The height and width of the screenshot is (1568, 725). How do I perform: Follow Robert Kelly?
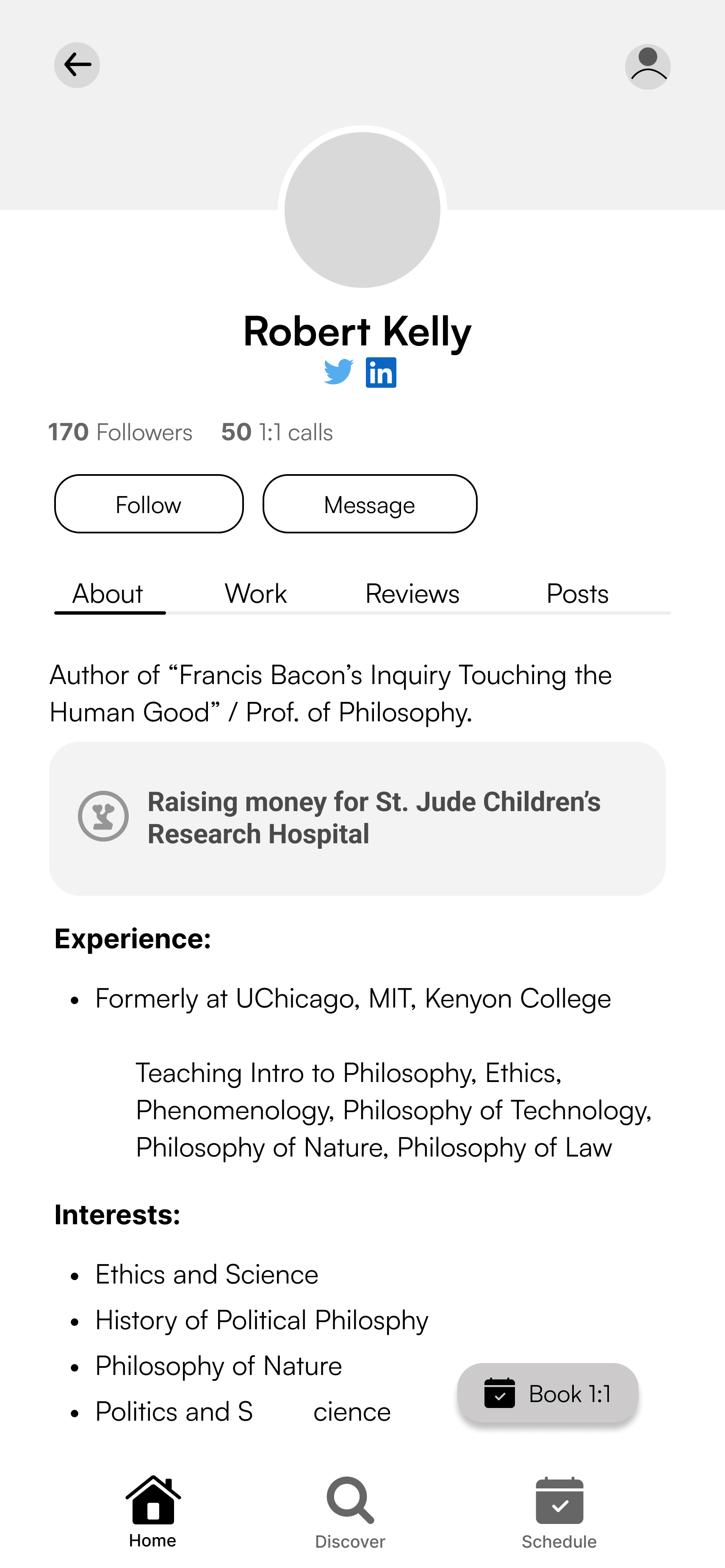tap(149, 504)
